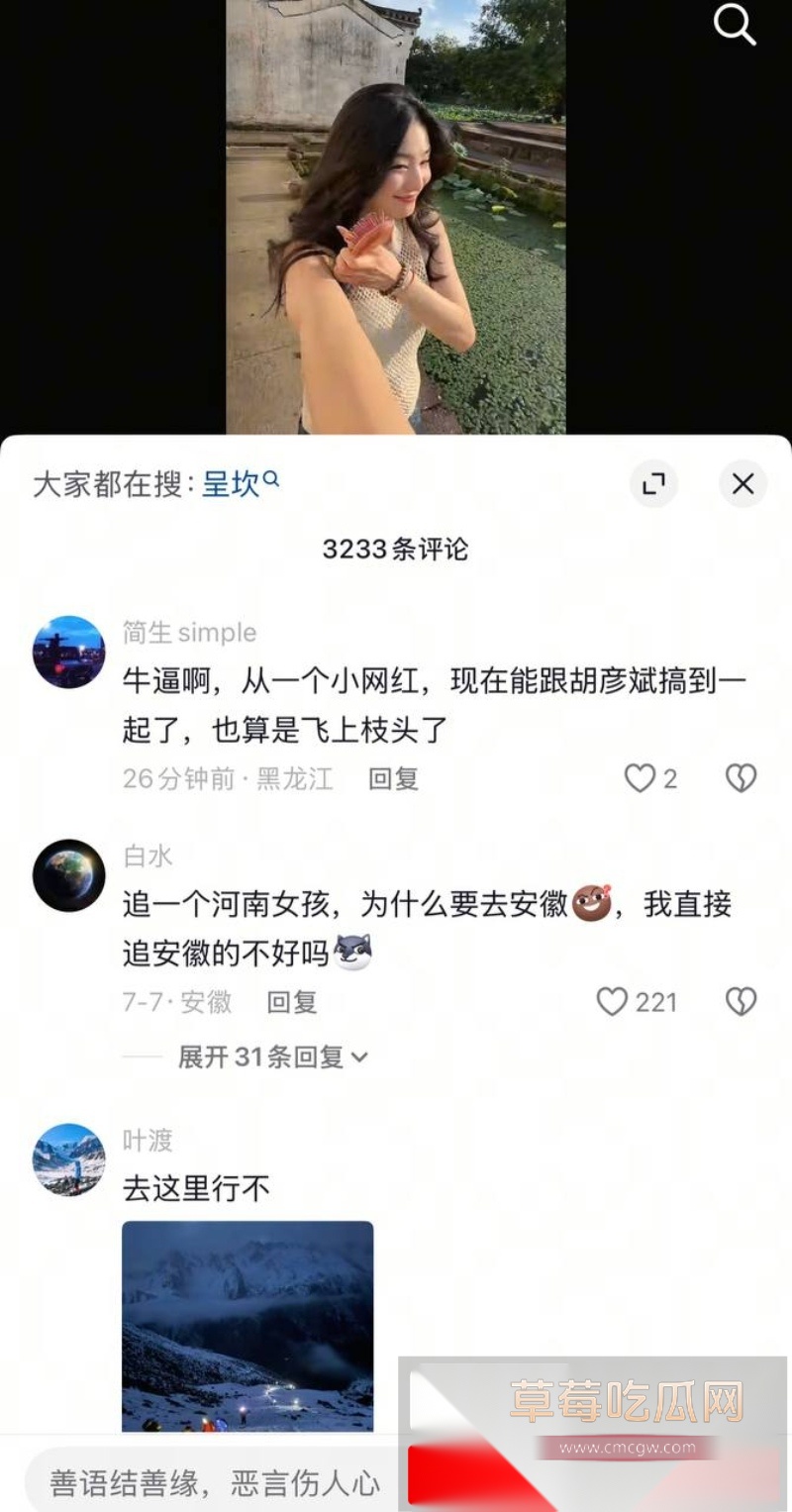The width and height of the screenshot is (792, 1512).
Task: Tap the heart icon showing 221 likes
Action: pyautogui.click(x=613, y=1002)
